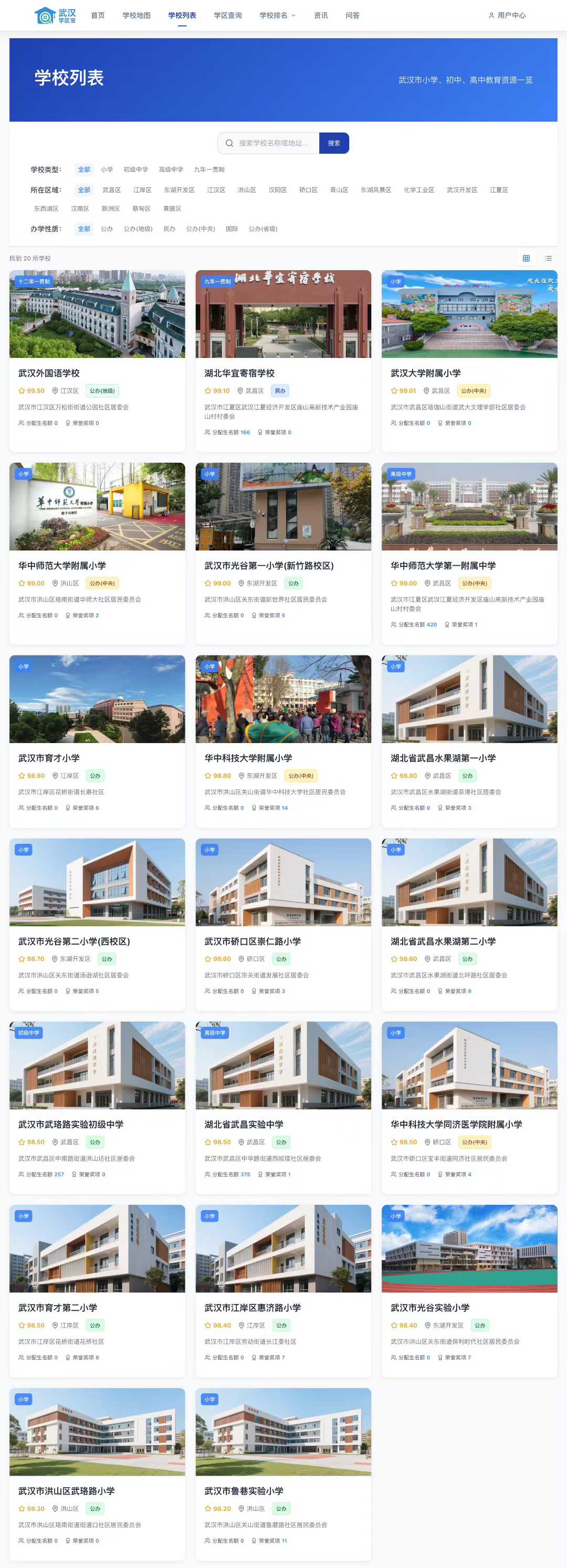The height and width of the screenshot is (1568, 567).
Task: Select the 民办 ownership filter
Action: point(169,229)
